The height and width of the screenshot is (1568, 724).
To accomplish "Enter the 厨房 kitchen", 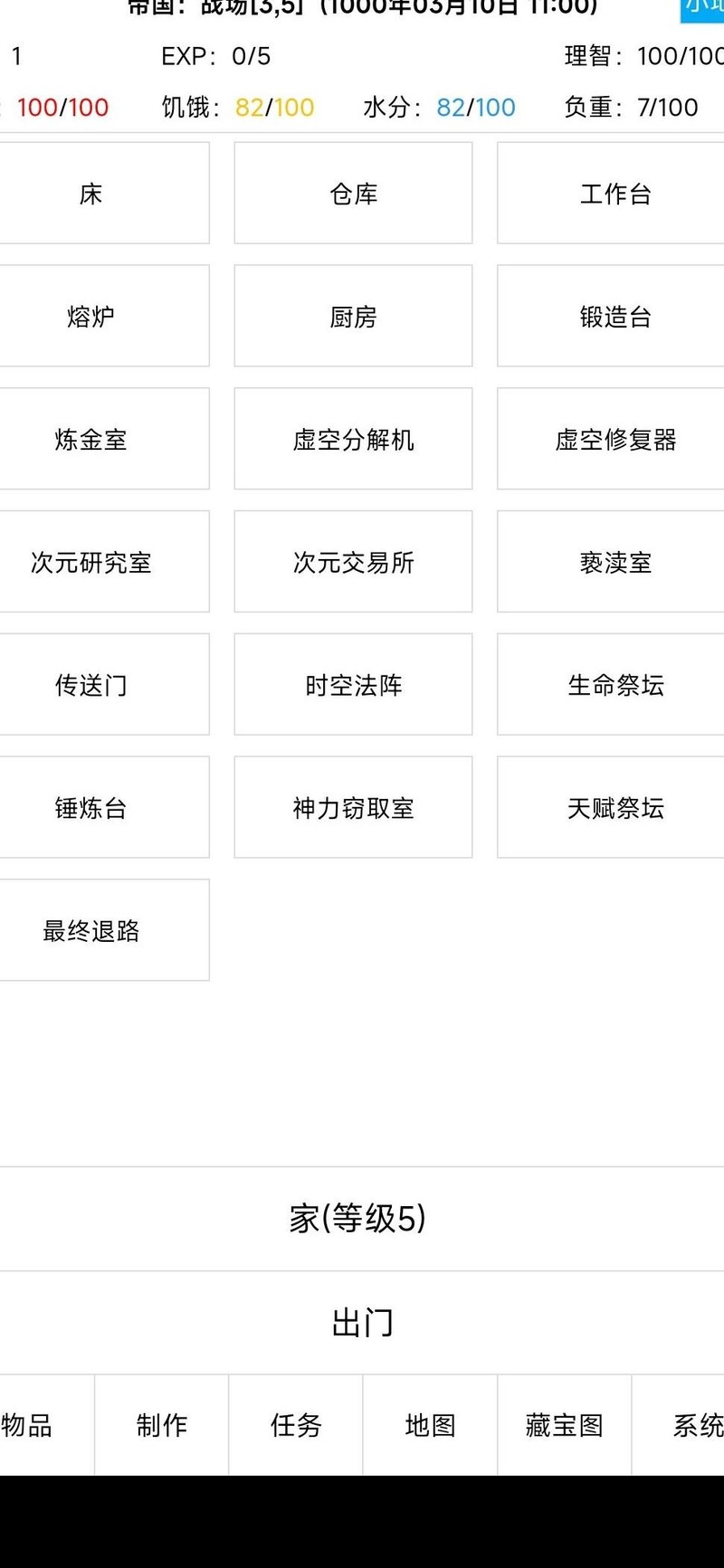I will (x=353, y=317).
